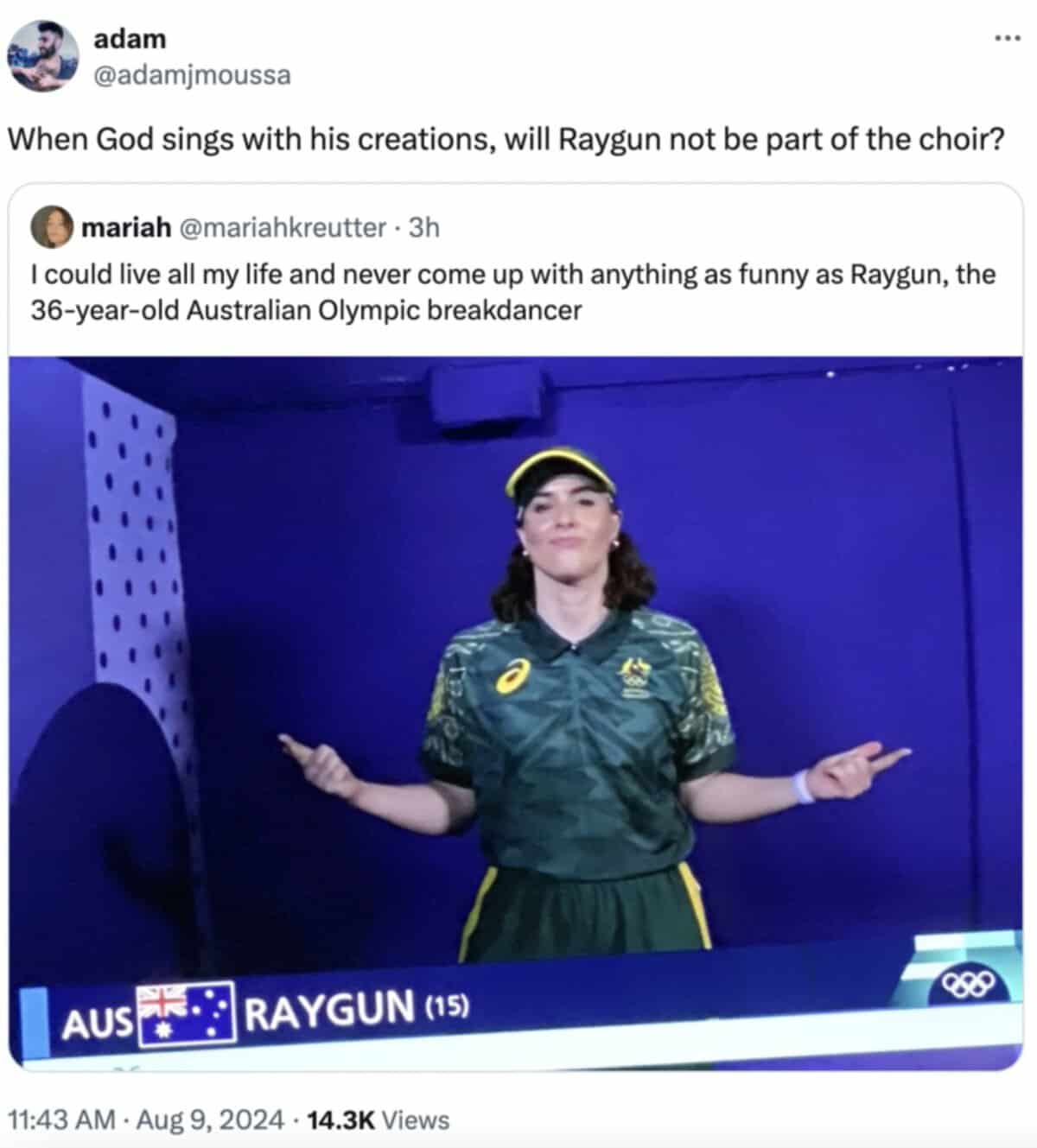1037x1148 pixels.
Task: Open the 14.3K Views analytics
Action: [x=378, y=1120]
